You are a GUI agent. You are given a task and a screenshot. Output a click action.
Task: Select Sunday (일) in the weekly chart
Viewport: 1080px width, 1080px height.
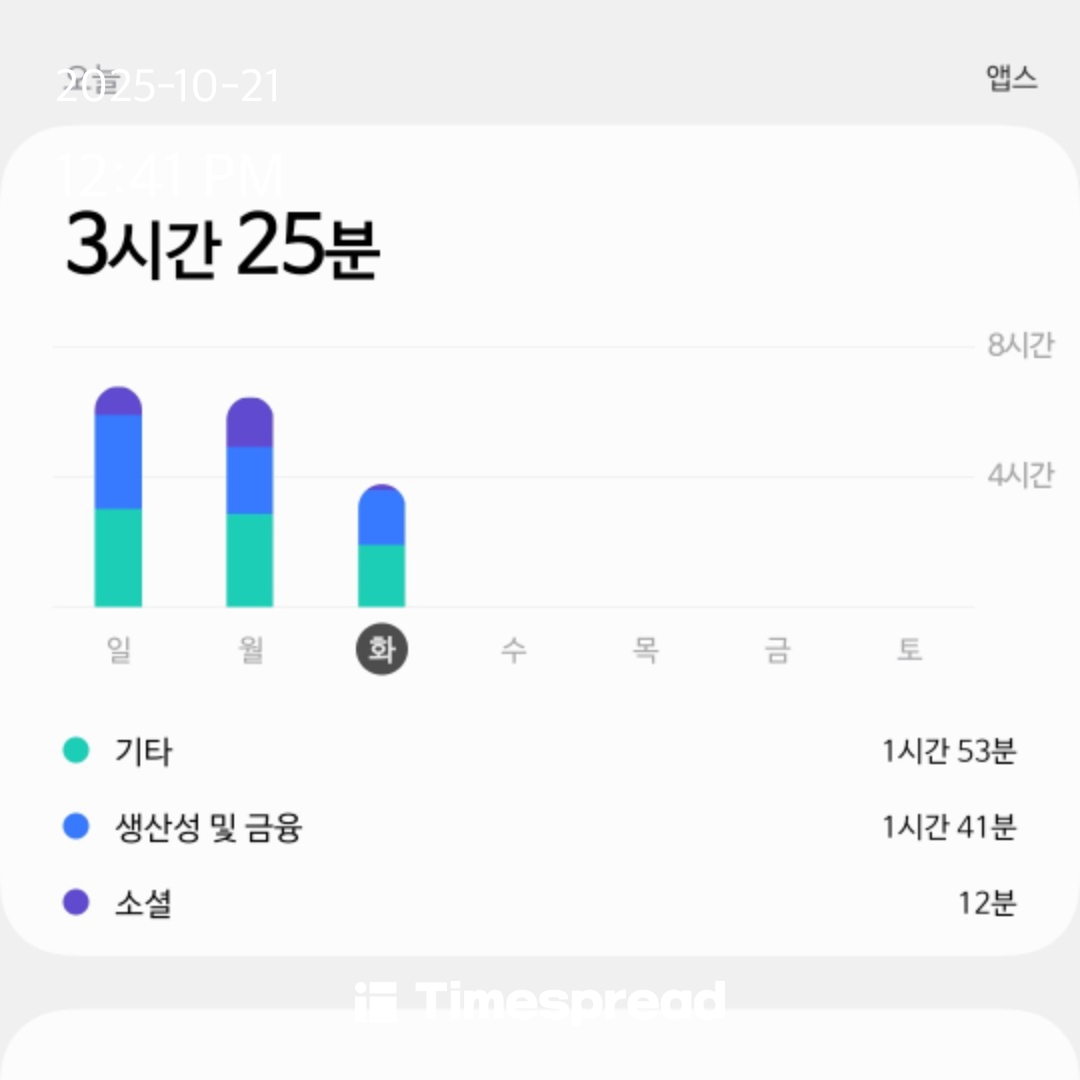click(x=118, y=650)
